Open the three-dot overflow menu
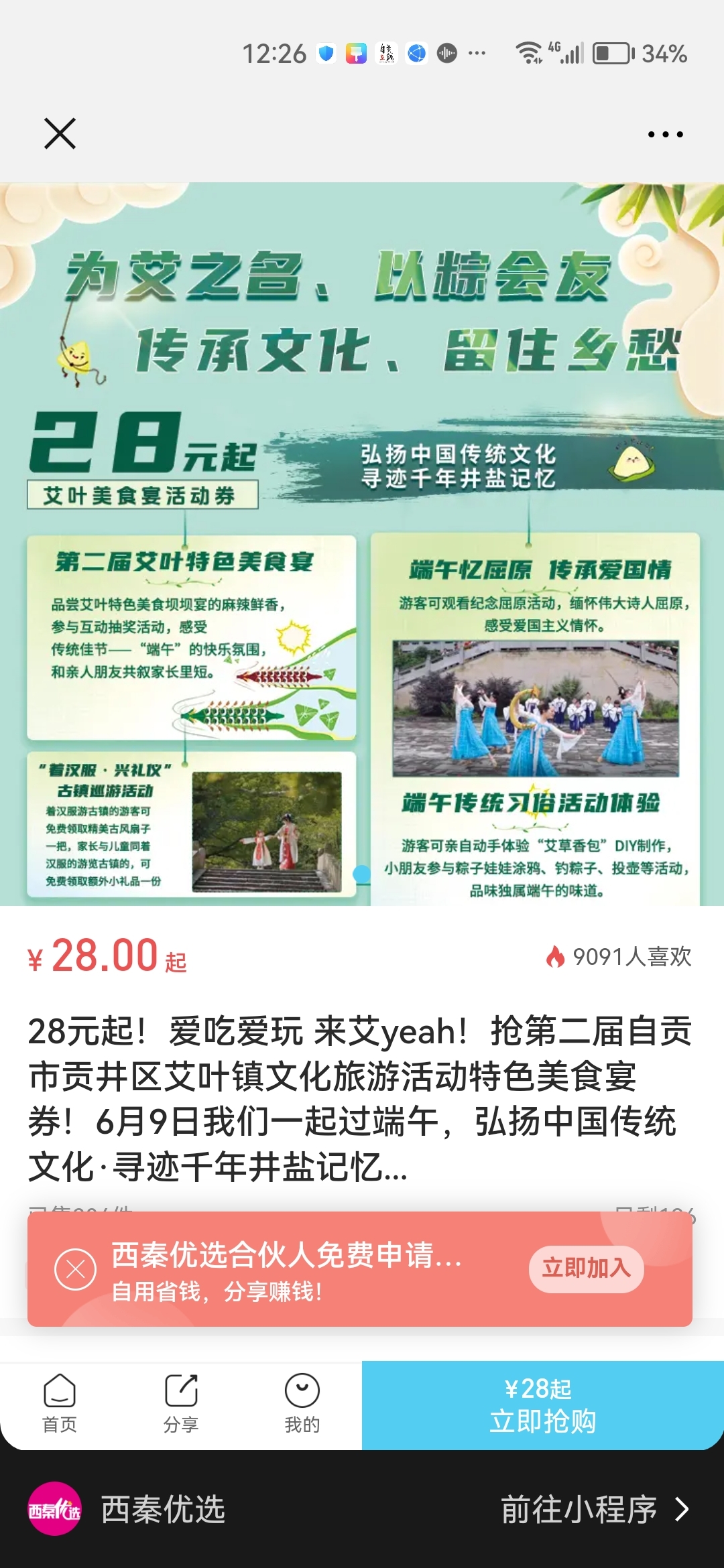The width and height of the screenshot is (724, 1568). point(665,135)
